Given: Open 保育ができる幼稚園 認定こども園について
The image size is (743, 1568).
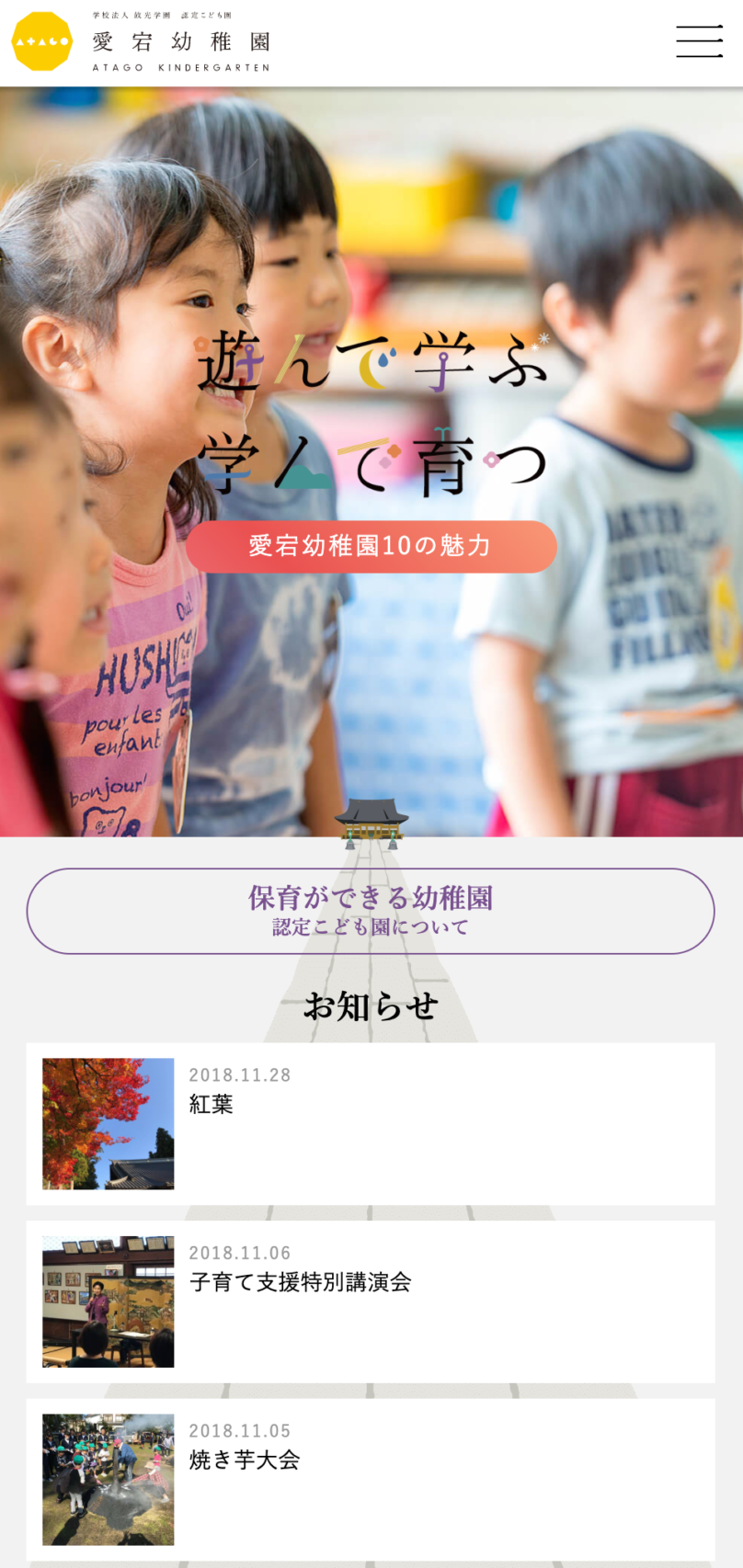Looking at the screenshot, I should (x=371, y=911).
